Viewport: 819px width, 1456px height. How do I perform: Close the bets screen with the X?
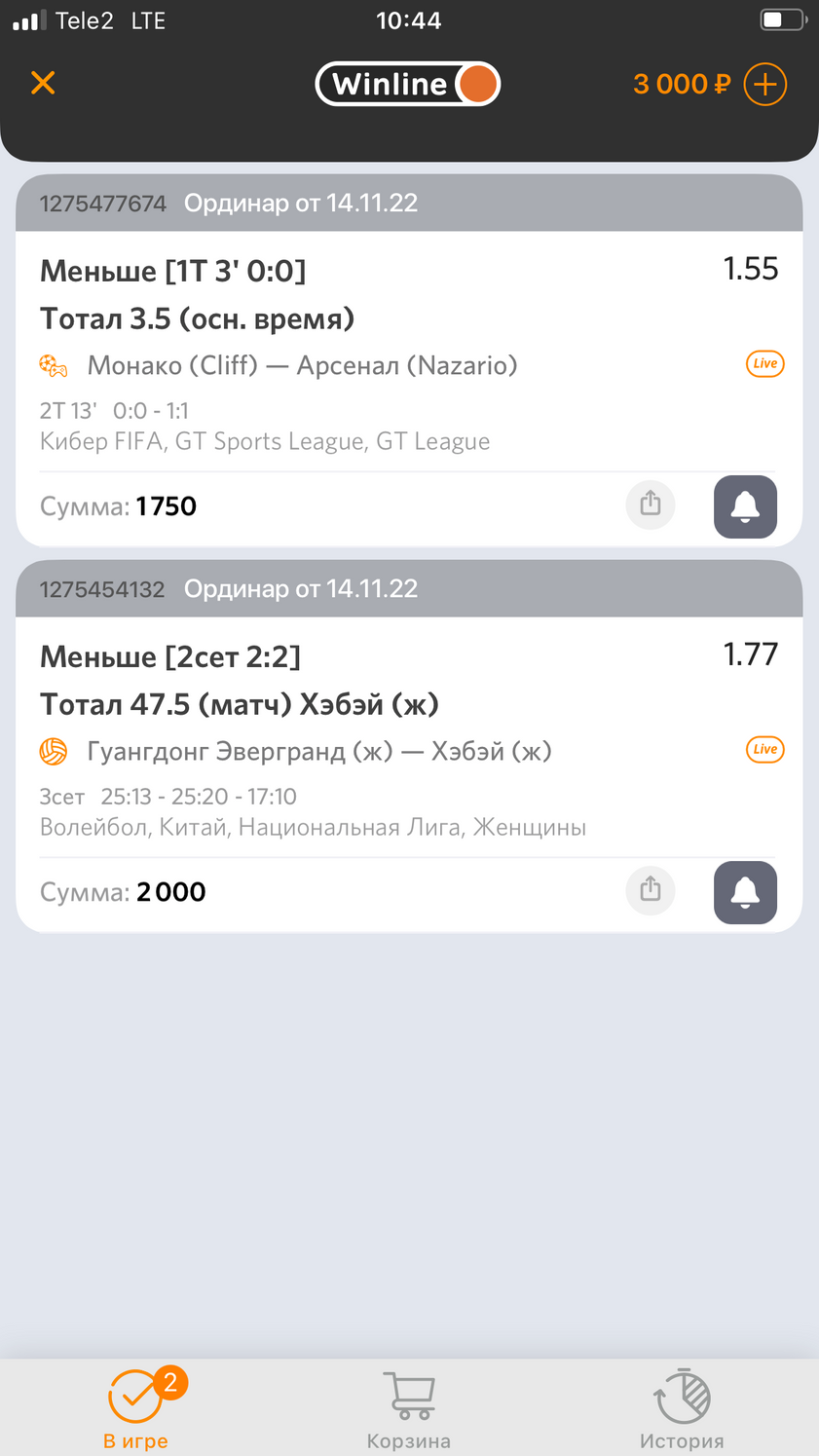point(43,84)
